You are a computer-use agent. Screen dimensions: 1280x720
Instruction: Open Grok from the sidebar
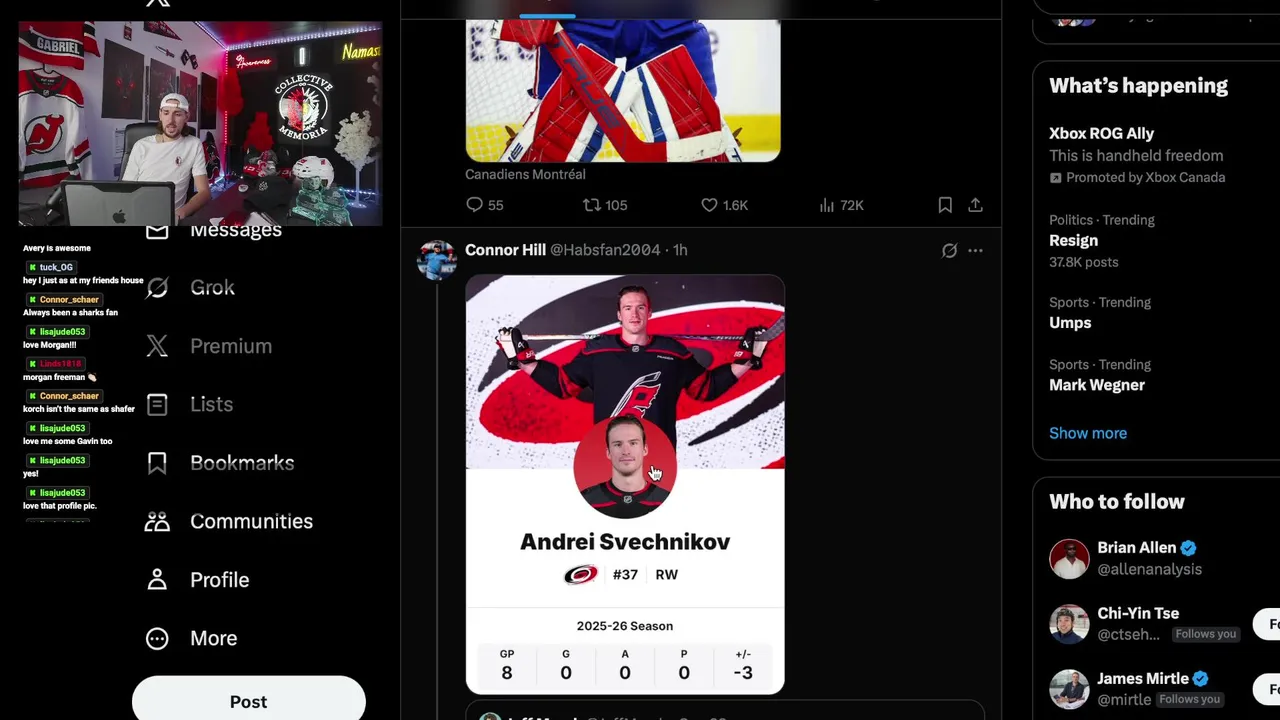click(212, 288)
